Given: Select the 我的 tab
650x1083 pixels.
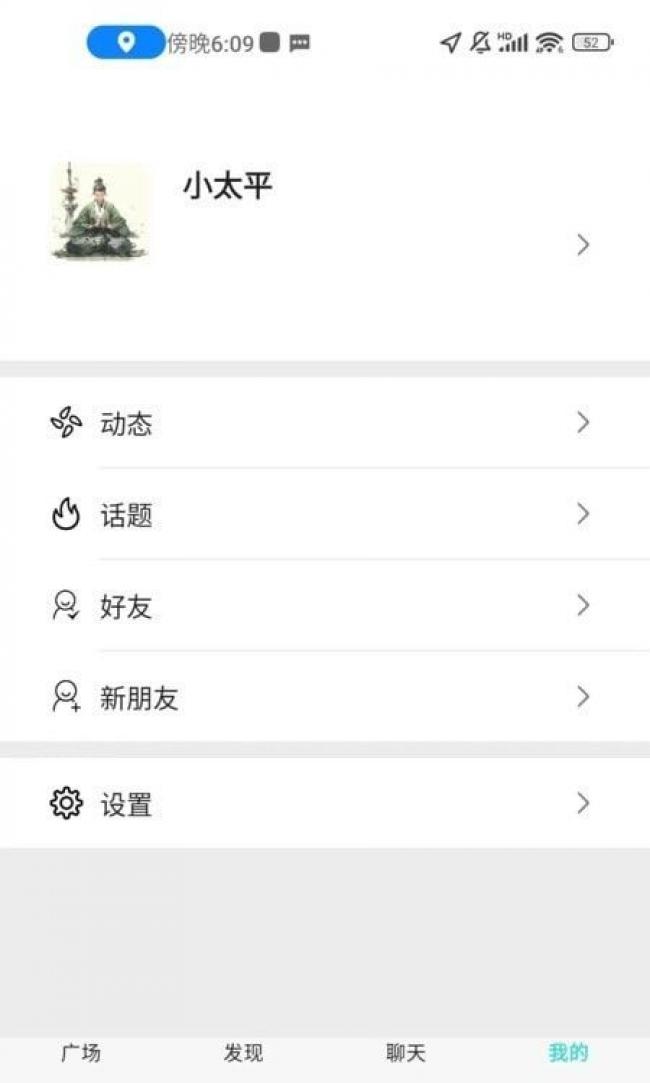Looking at the screenshot, I should click(568, 1053).
